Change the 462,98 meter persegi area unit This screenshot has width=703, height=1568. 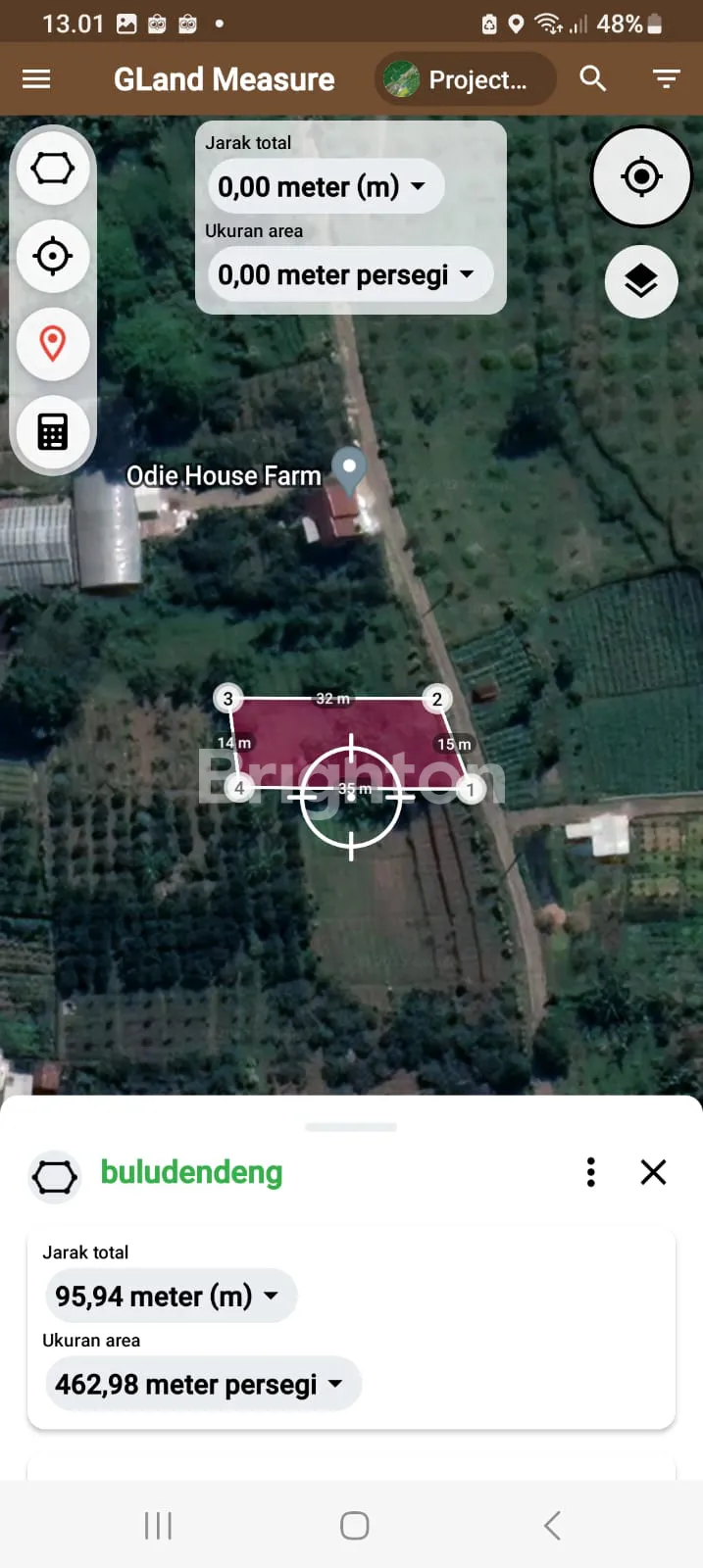click(202, 1385)
